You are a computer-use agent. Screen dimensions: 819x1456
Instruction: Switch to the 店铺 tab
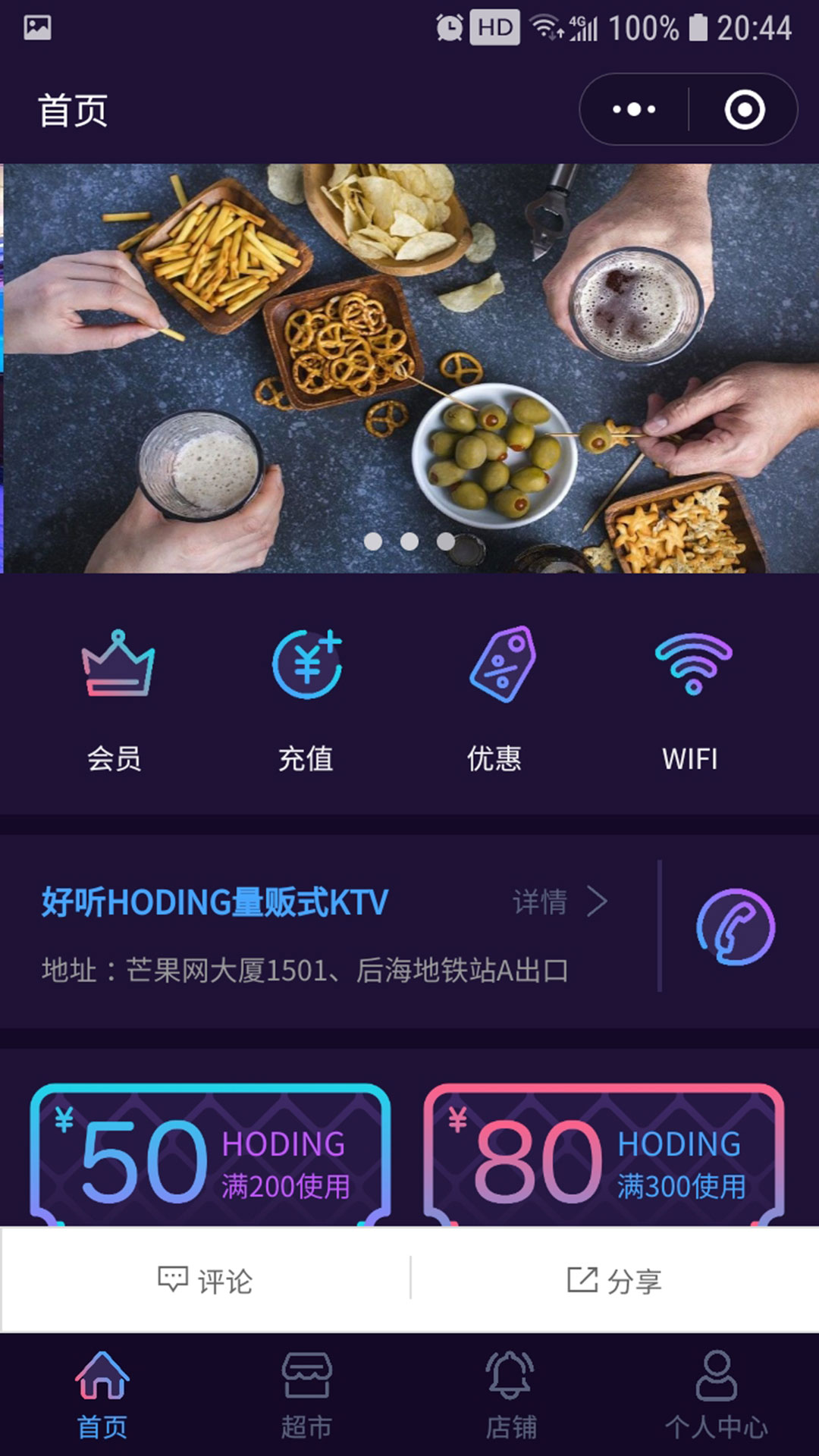pos(510,1395)
